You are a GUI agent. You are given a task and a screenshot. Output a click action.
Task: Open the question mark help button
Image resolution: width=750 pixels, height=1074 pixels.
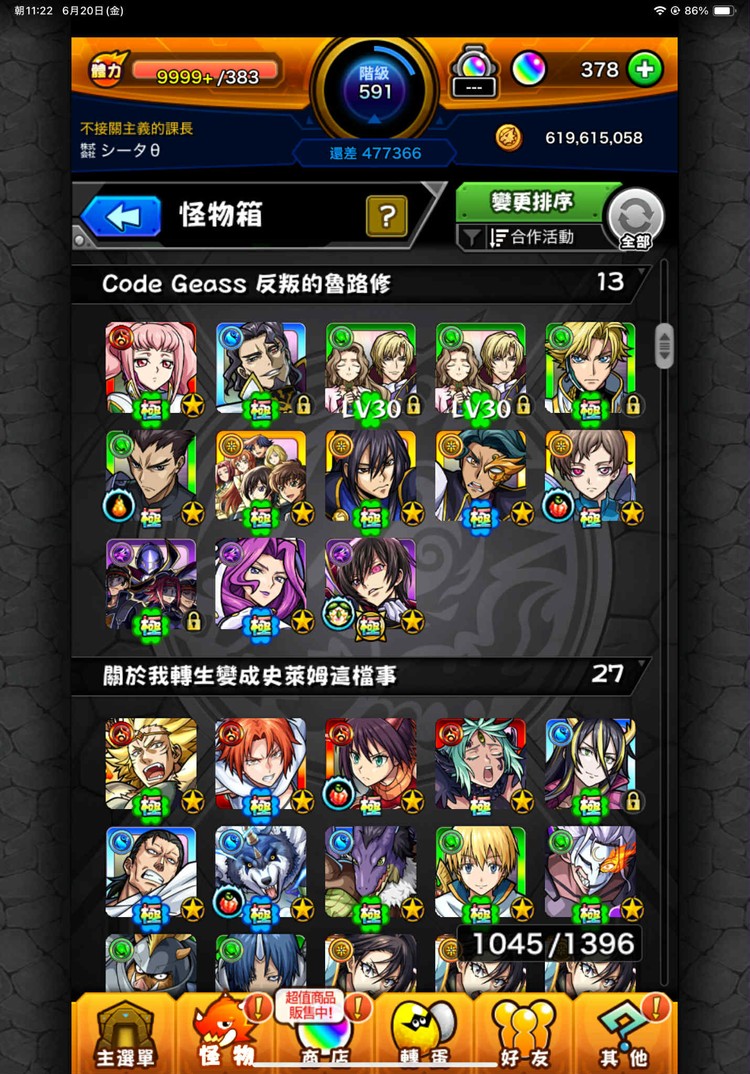point(386,215)
